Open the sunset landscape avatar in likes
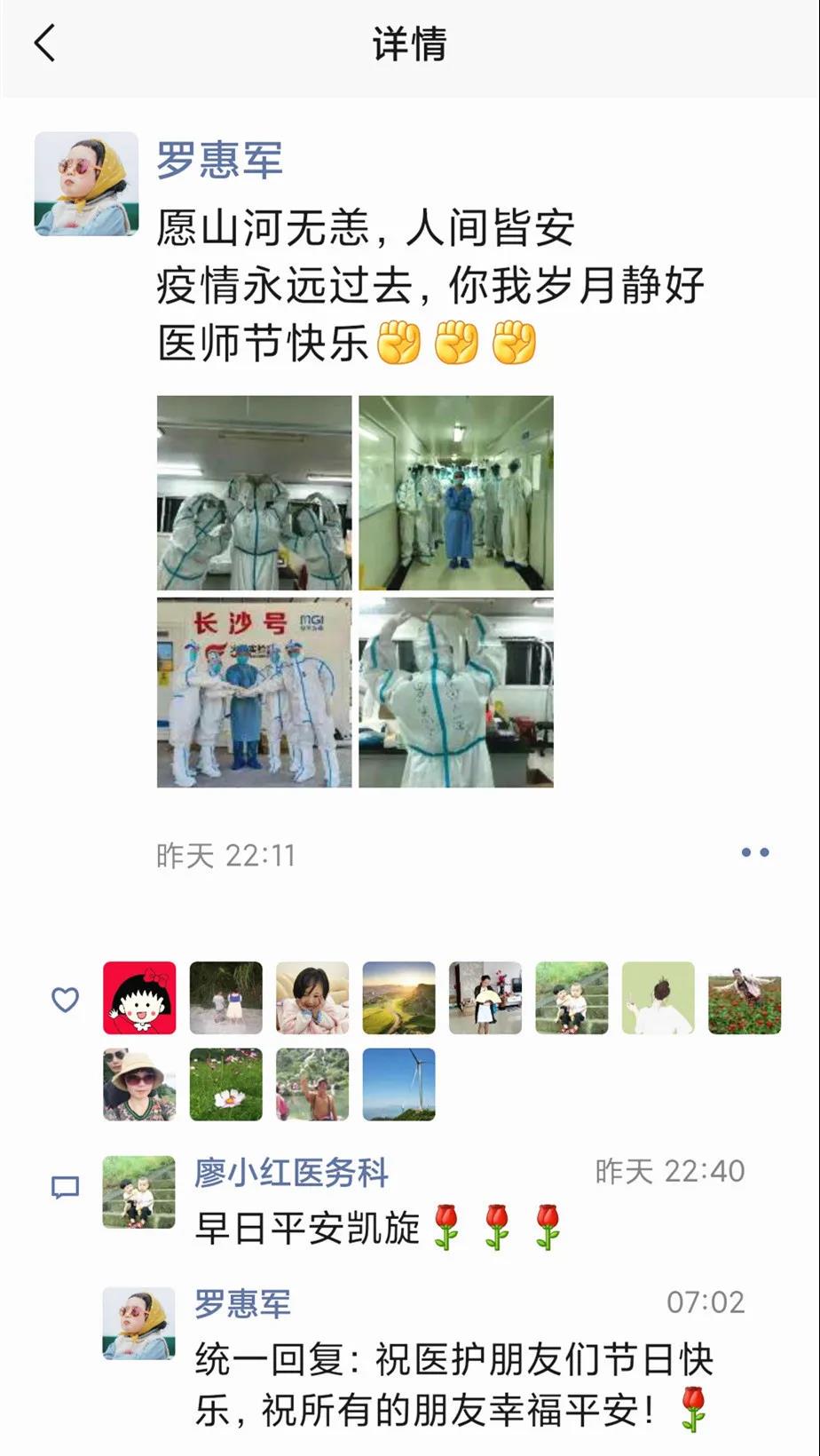Screen dimensions: 820x1456 398,998
